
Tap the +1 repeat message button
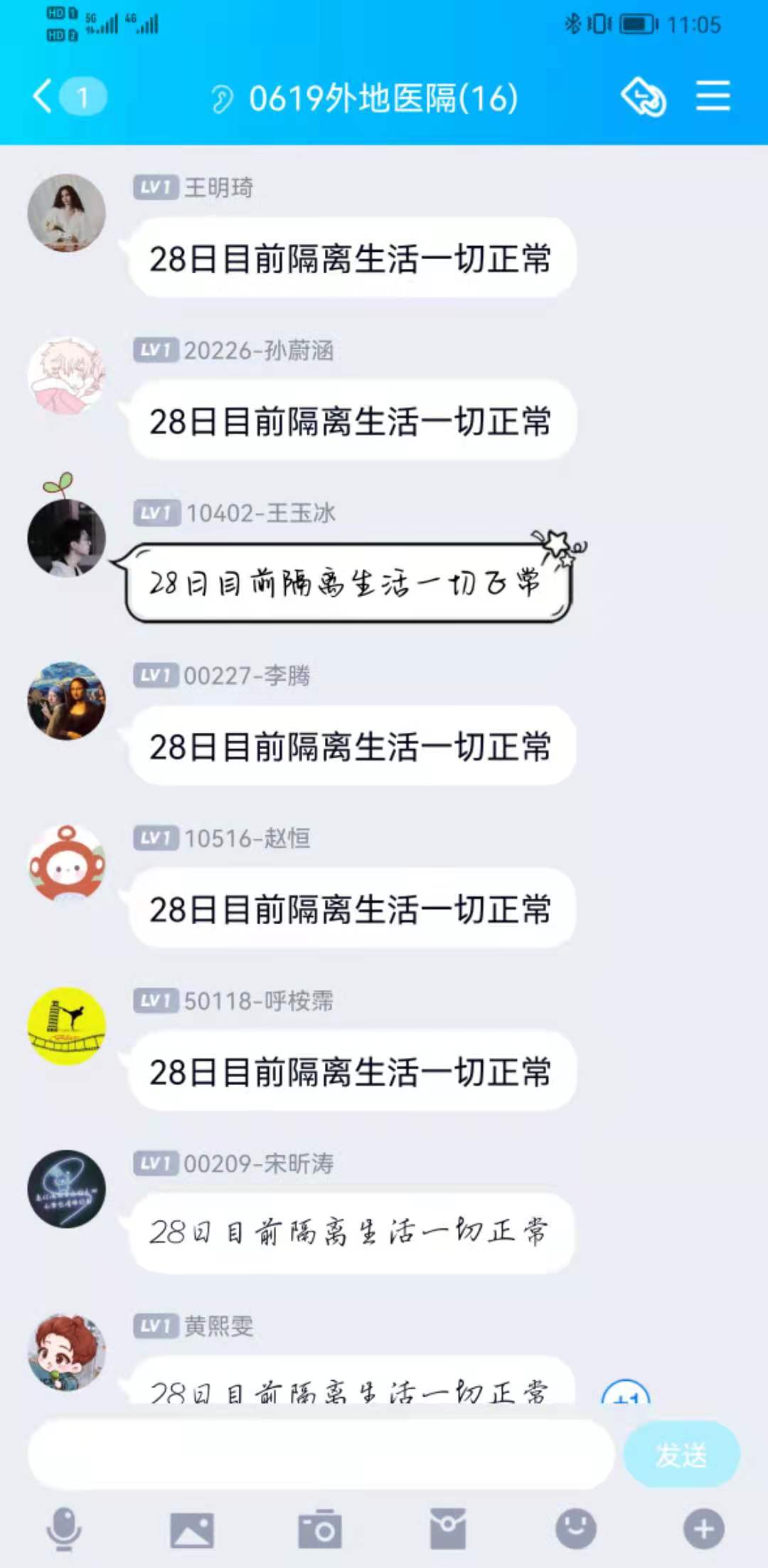(626, 1392)
